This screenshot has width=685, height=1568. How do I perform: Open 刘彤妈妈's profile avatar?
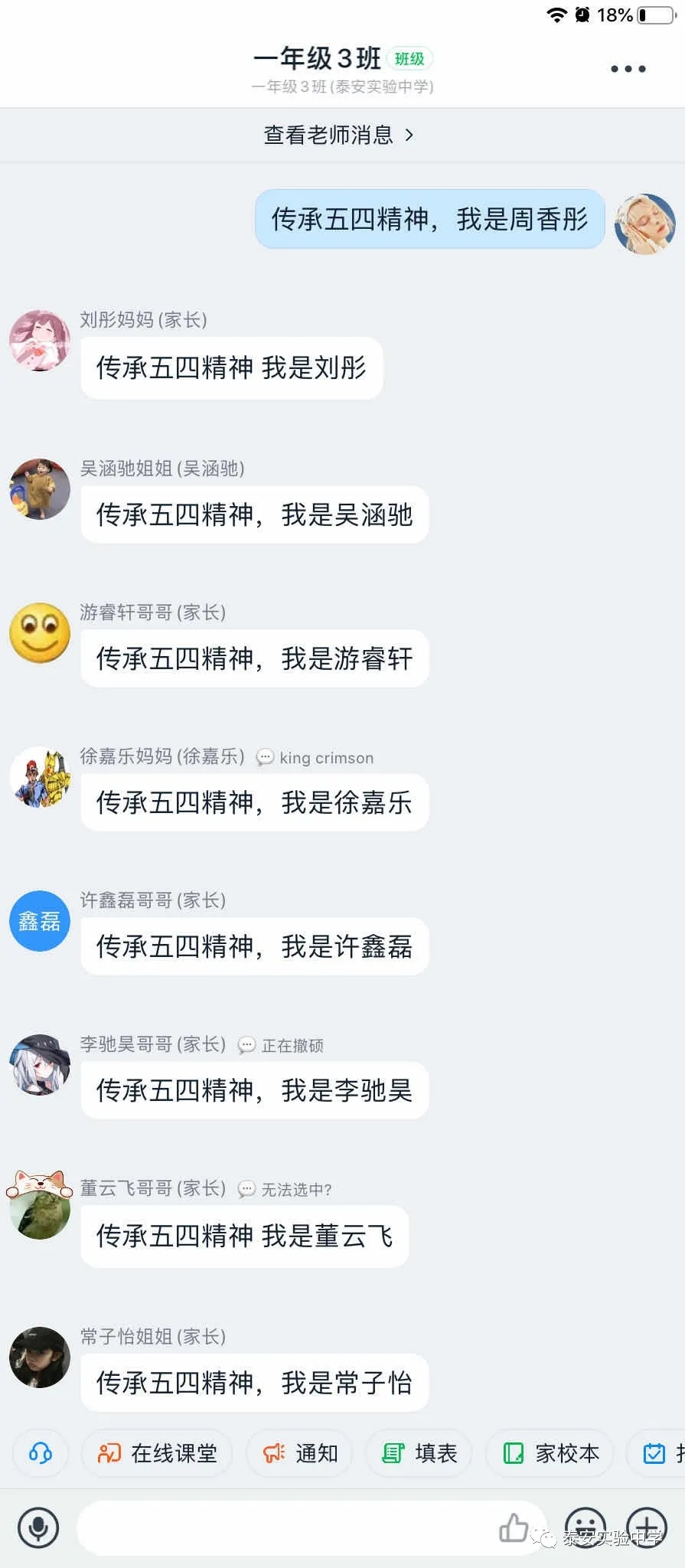(x=40, y=341)
